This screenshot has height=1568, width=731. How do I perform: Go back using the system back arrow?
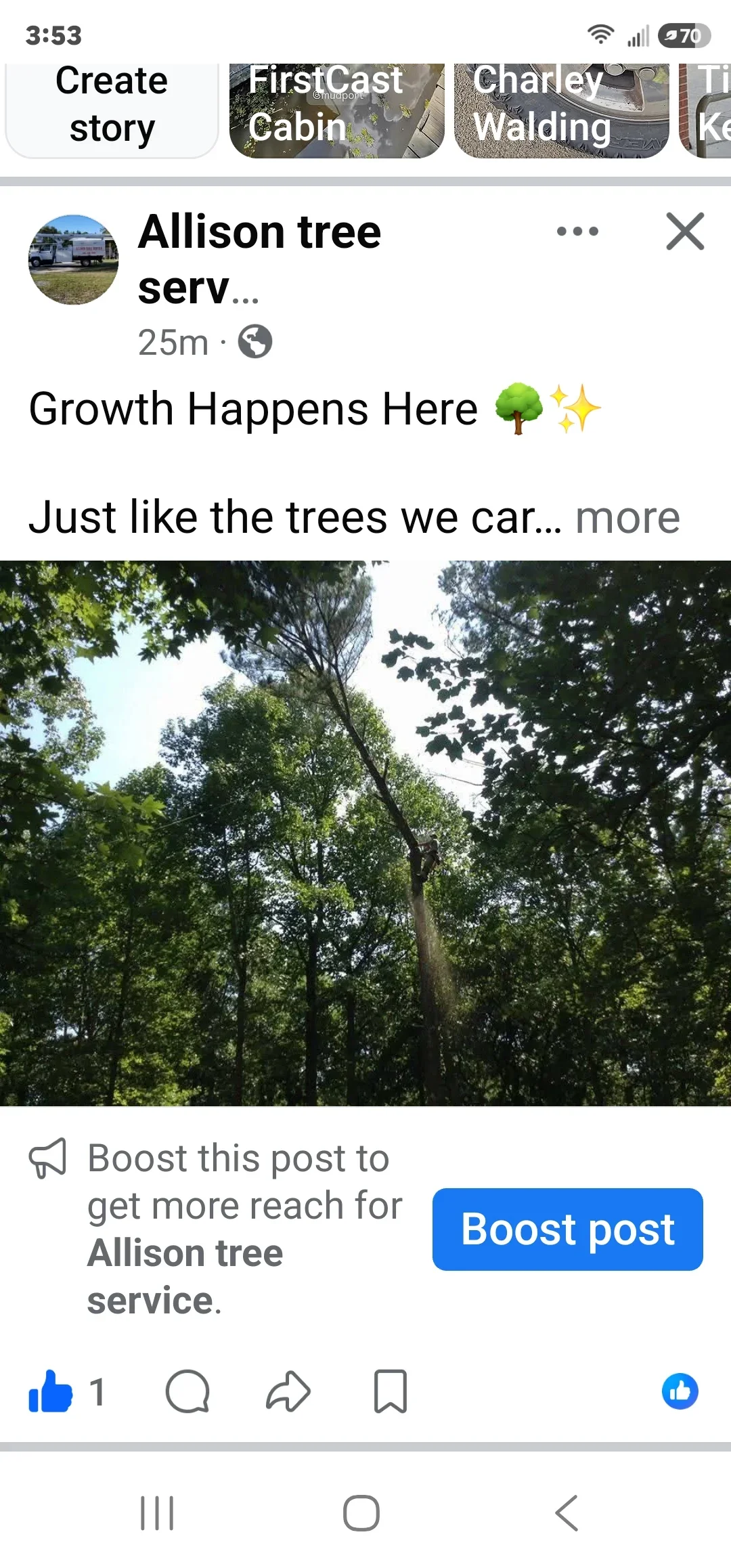click(567, 1513)
